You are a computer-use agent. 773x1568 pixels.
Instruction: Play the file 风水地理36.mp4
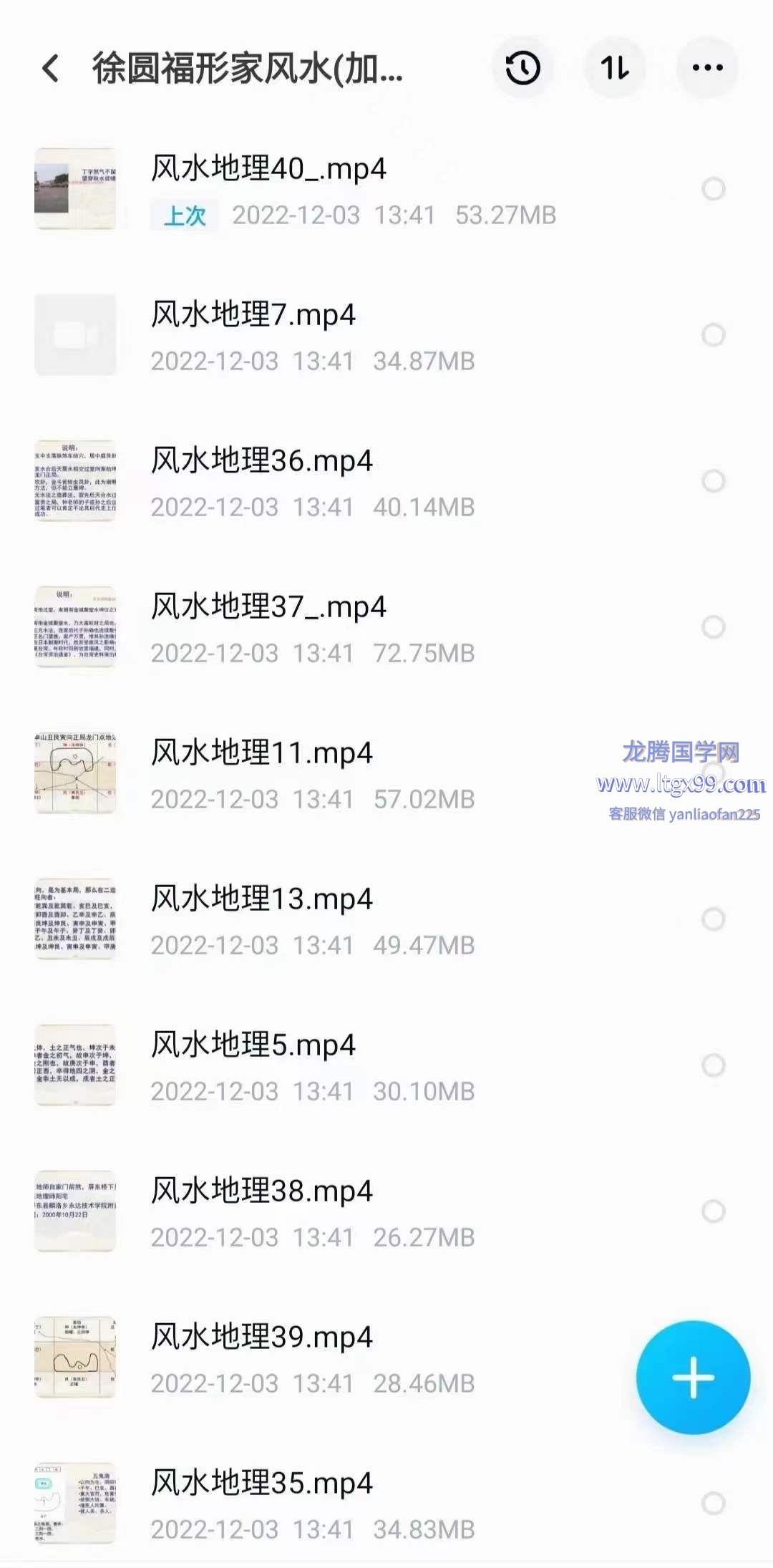click(x=262, y=461)
